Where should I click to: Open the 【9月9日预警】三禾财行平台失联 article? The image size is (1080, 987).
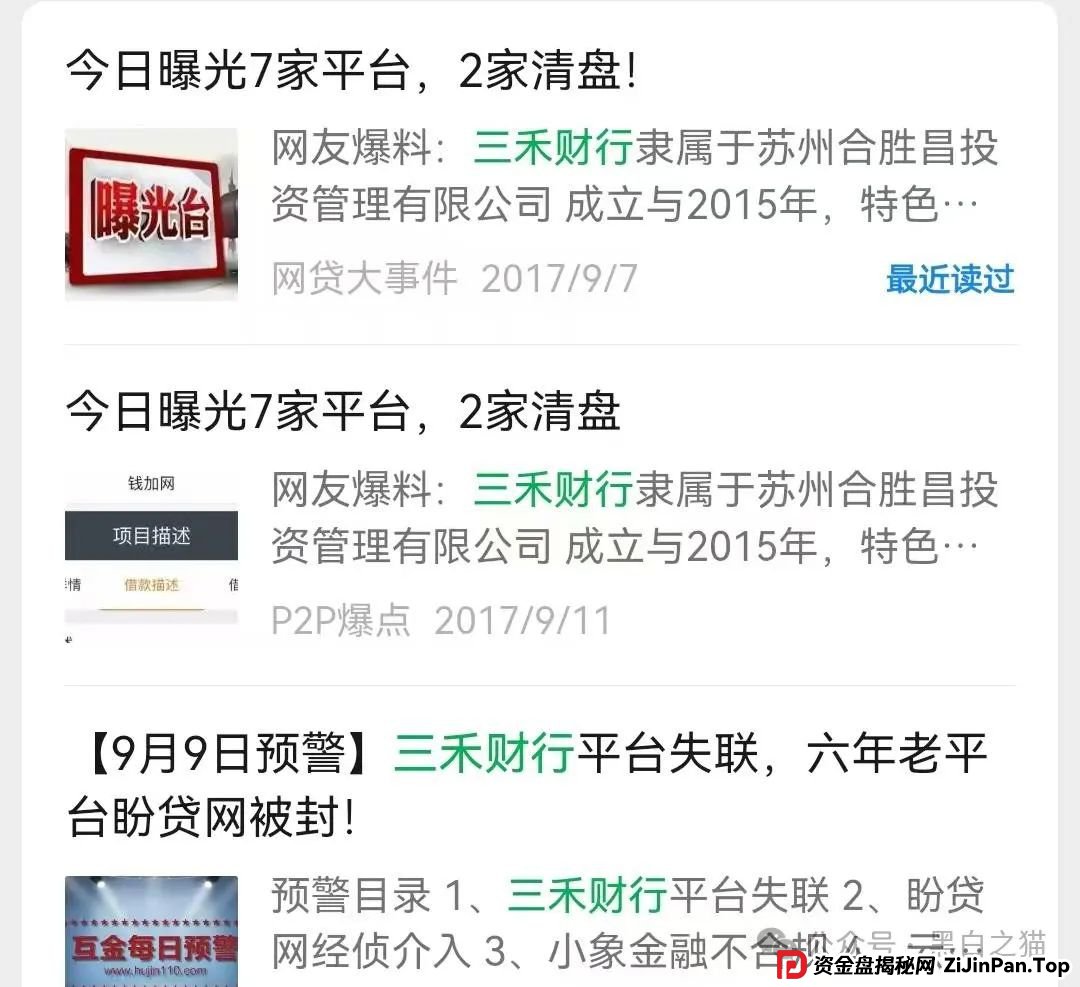(527, 785)
